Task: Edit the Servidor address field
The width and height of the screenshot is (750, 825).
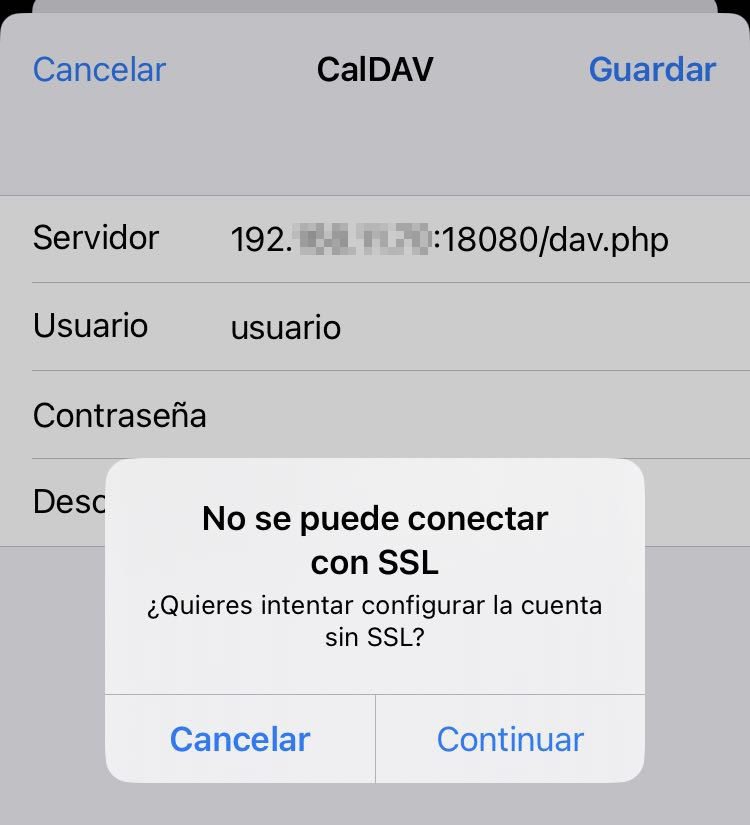Action: pyautogui.click(x=450, y=239)
